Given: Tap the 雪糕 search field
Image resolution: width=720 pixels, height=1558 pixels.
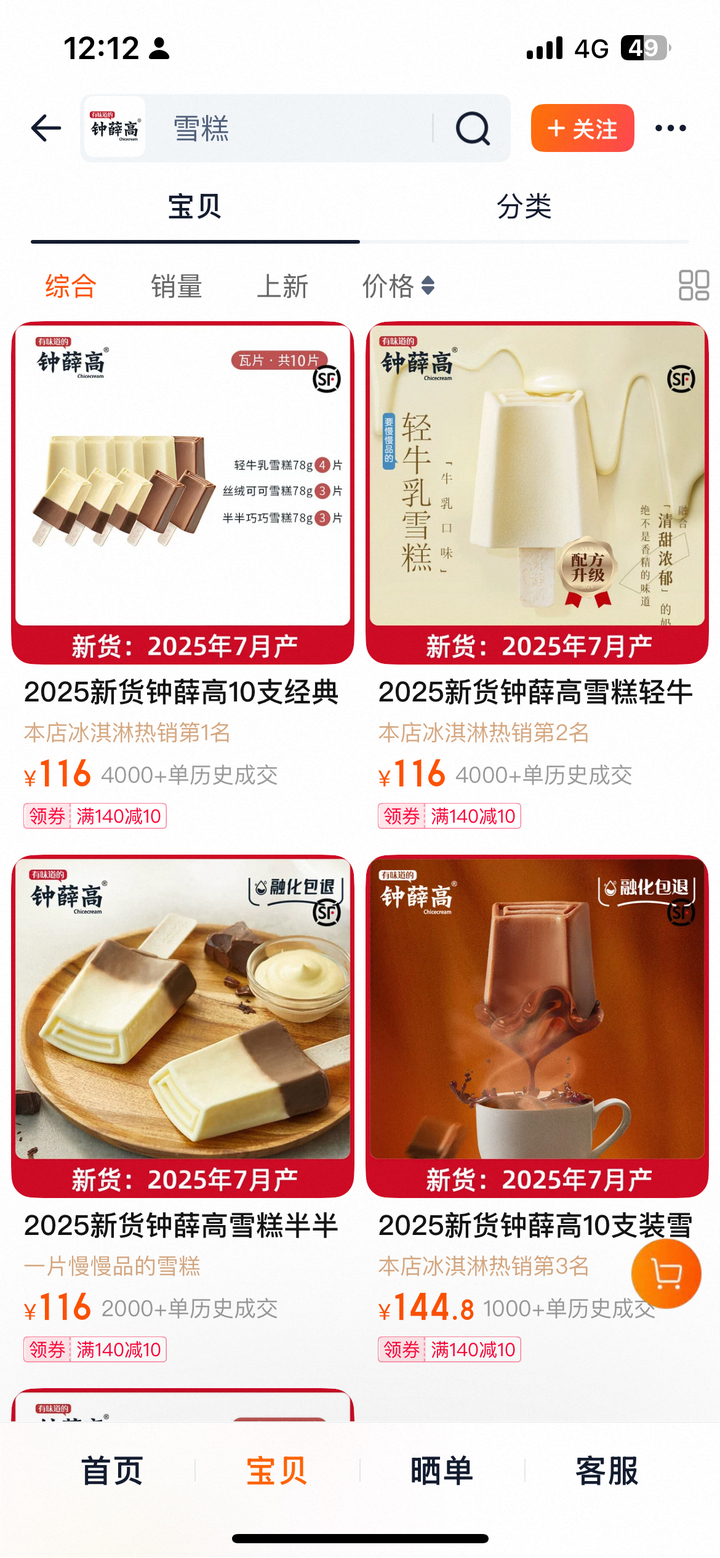Looking at the screenshot, I should [290, 128].
